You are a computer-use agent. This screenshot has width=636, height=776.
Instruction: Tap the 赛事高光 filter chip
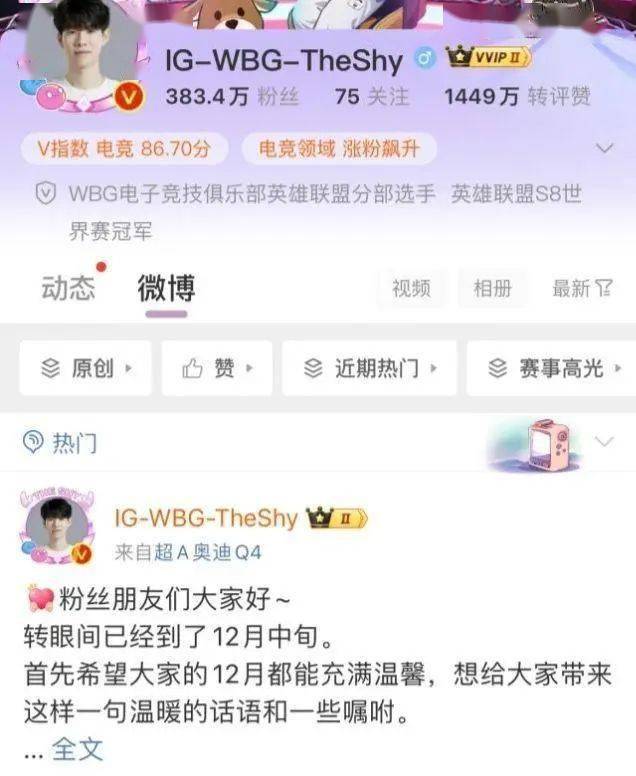[x=551, y=369]
